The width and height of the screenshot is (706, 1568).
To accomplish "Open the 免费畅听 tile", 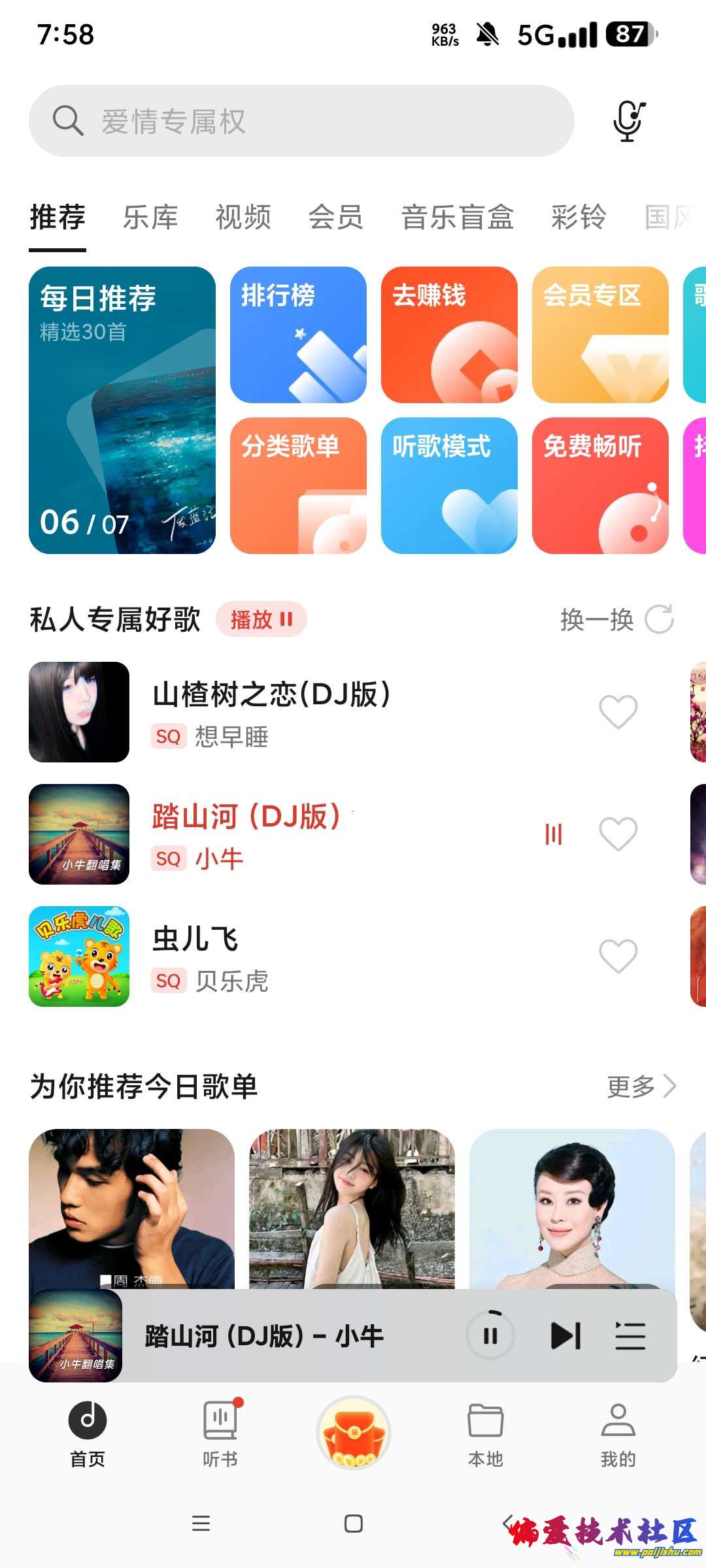I will click(600, 485).
